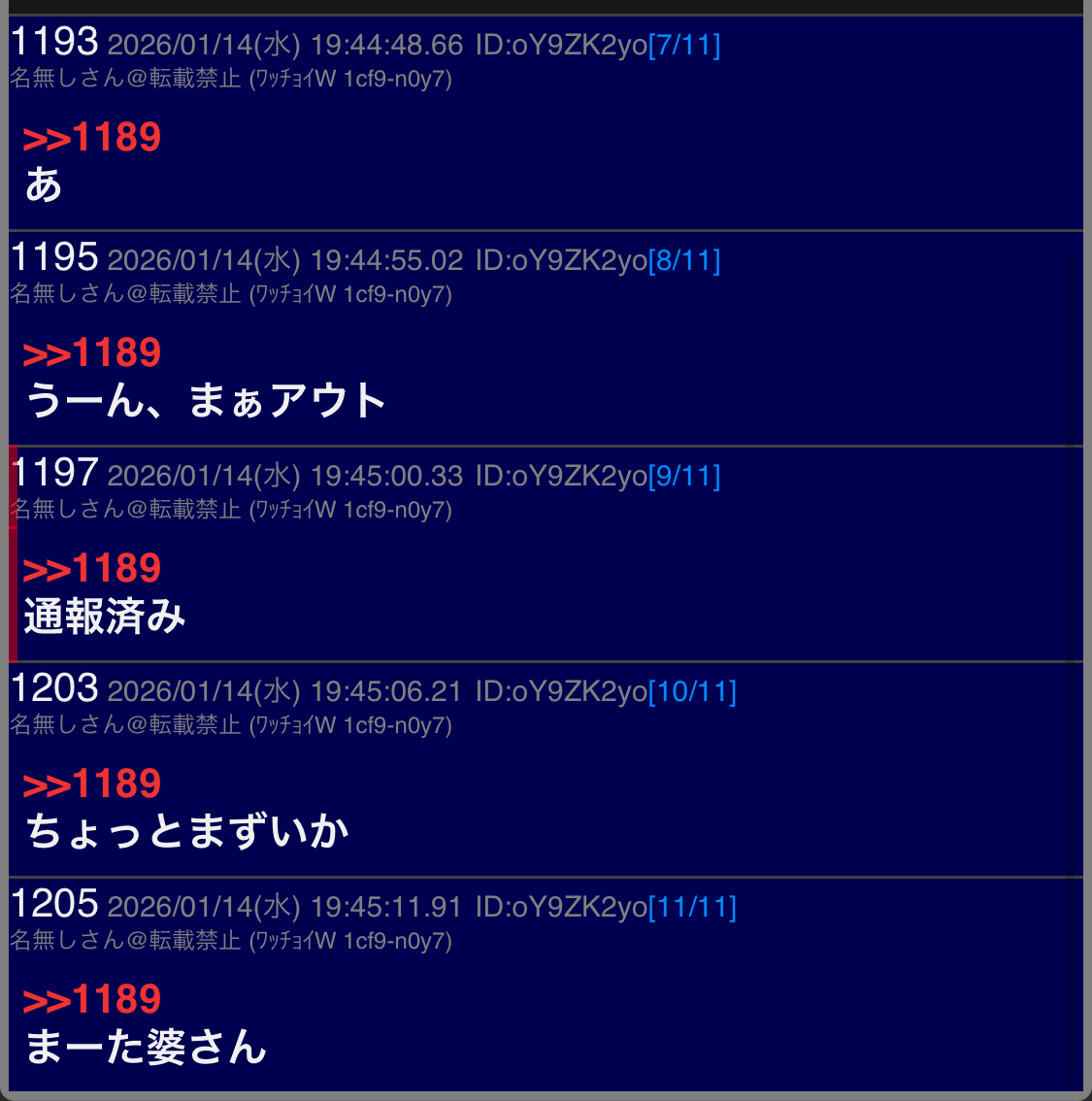Select post number 1197
Screen dimensions: 1092x1101
point(54,473)
